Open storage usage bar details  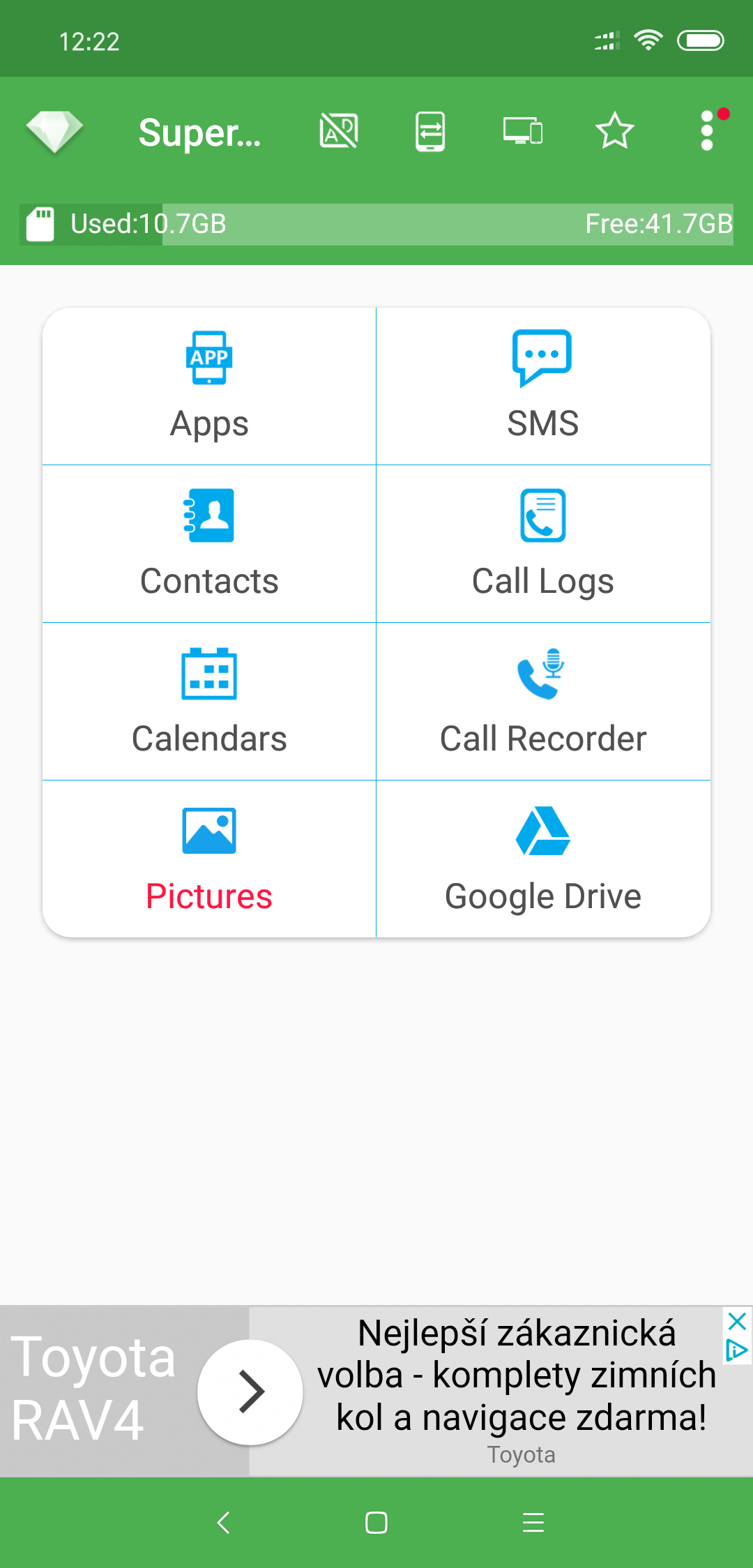(x=376, y=225)
